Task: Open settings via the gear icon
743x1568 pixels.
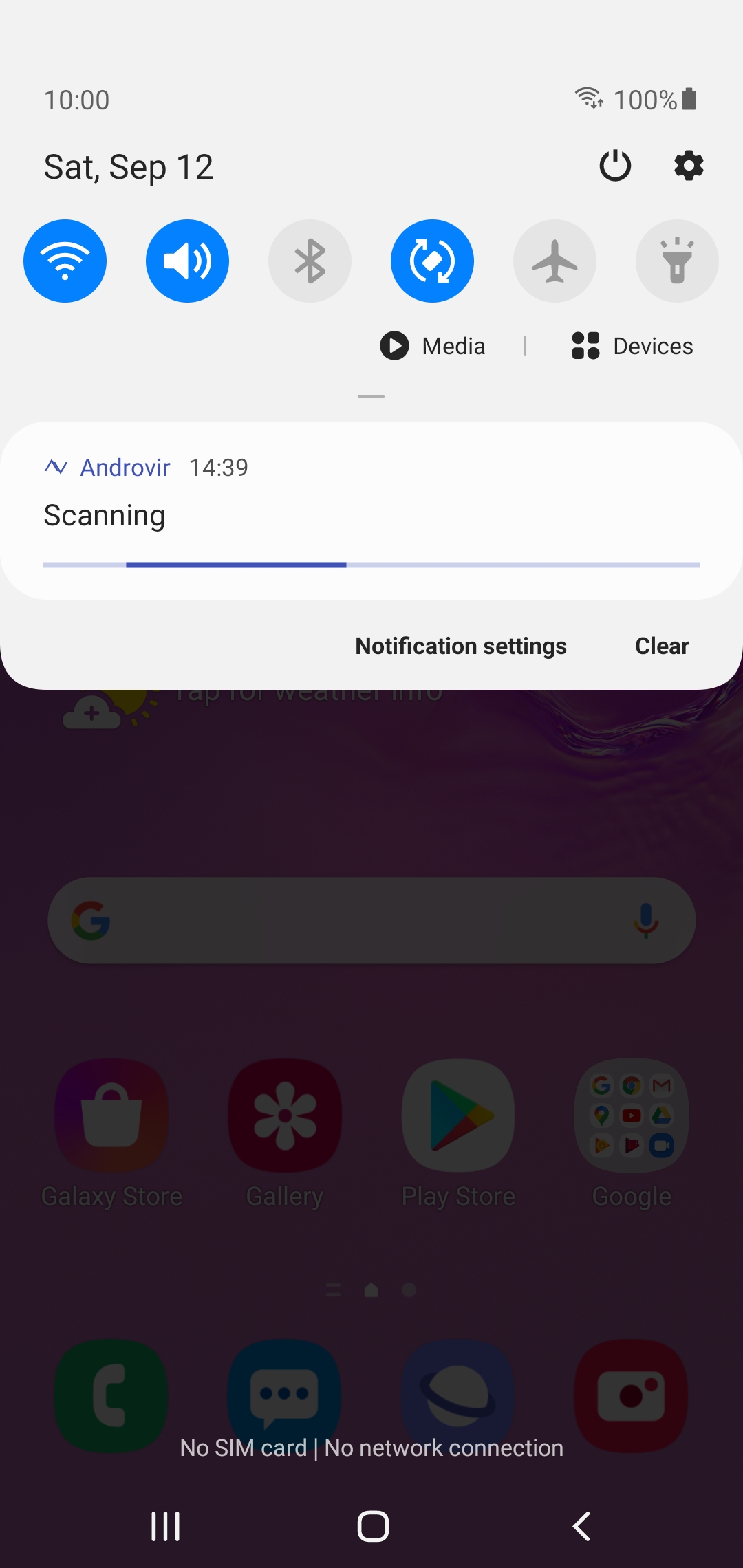Action: (689, 166)
